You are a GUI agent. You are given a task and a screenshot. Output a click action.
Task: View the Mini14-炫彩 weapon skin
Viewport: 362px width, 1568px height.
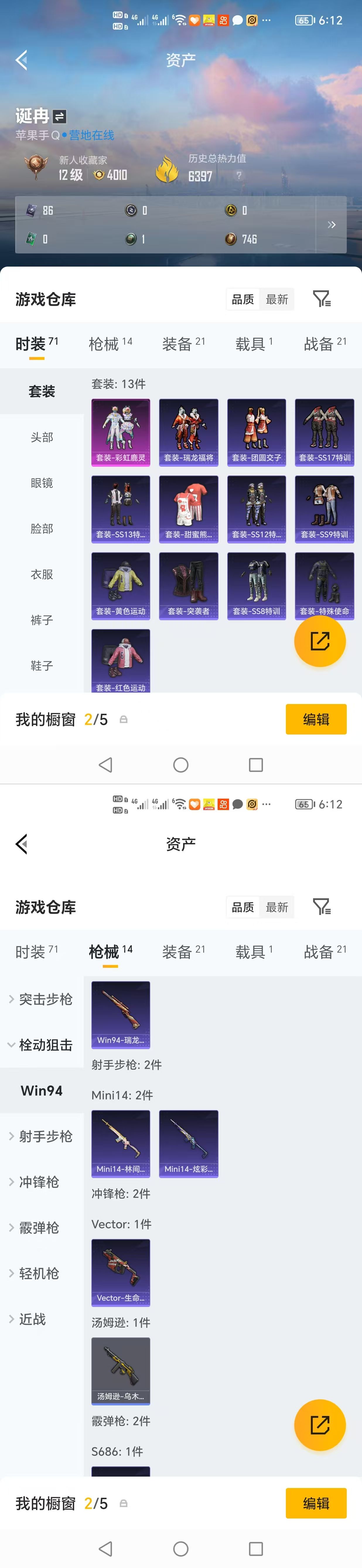[189, 1143]
